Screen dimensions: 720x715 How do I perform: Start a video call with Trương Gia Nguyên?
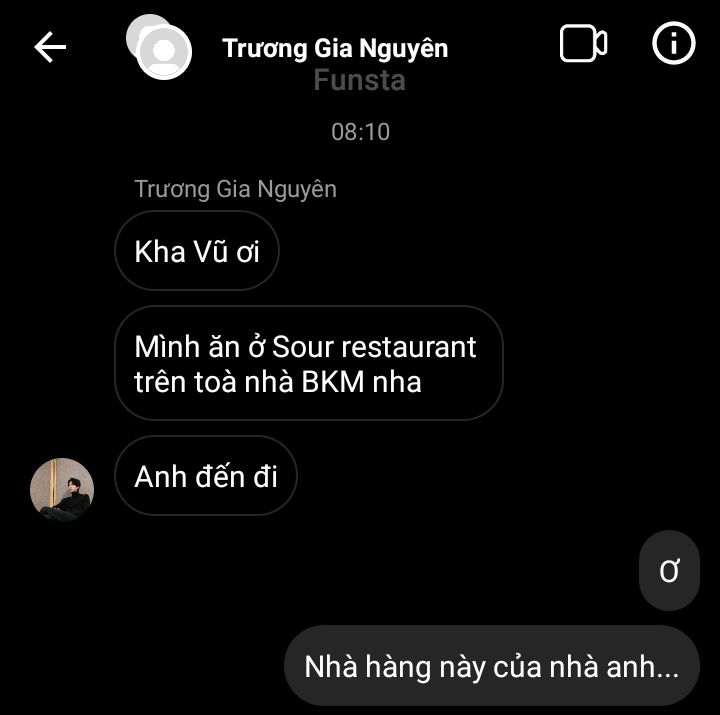pos(583,44)
